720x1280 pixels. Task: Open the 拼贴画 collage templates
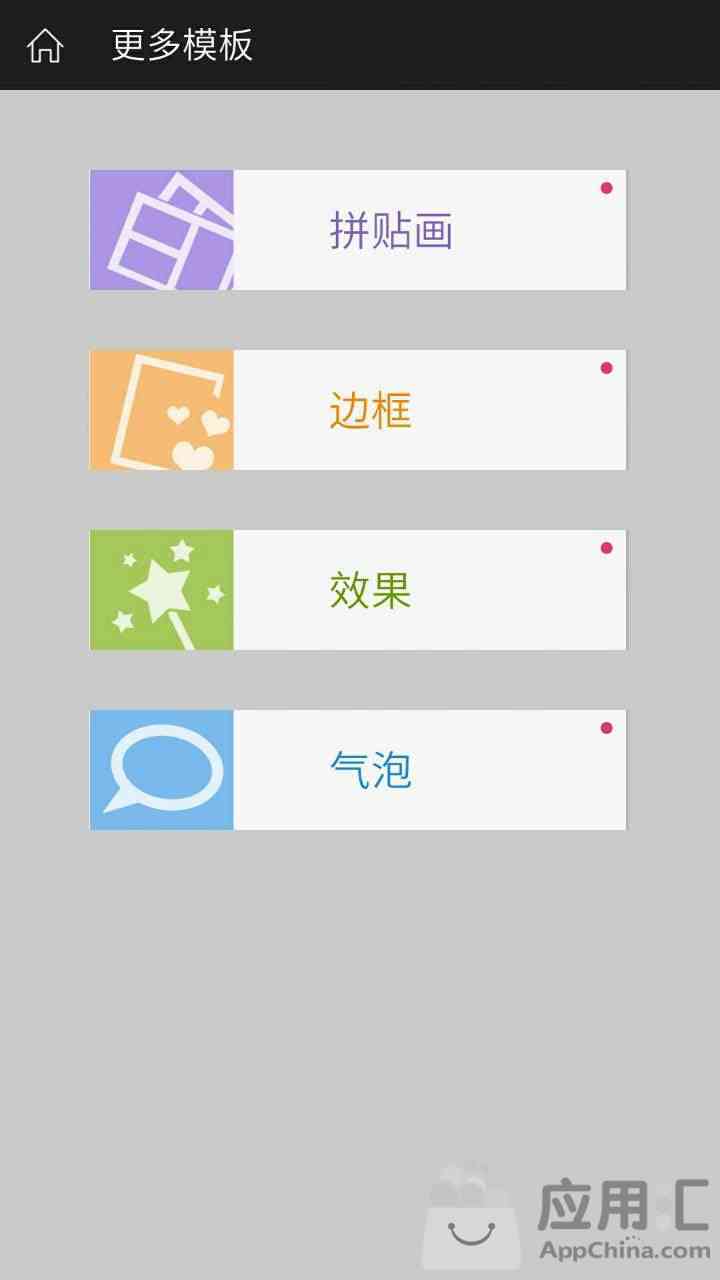click(358, 230)
